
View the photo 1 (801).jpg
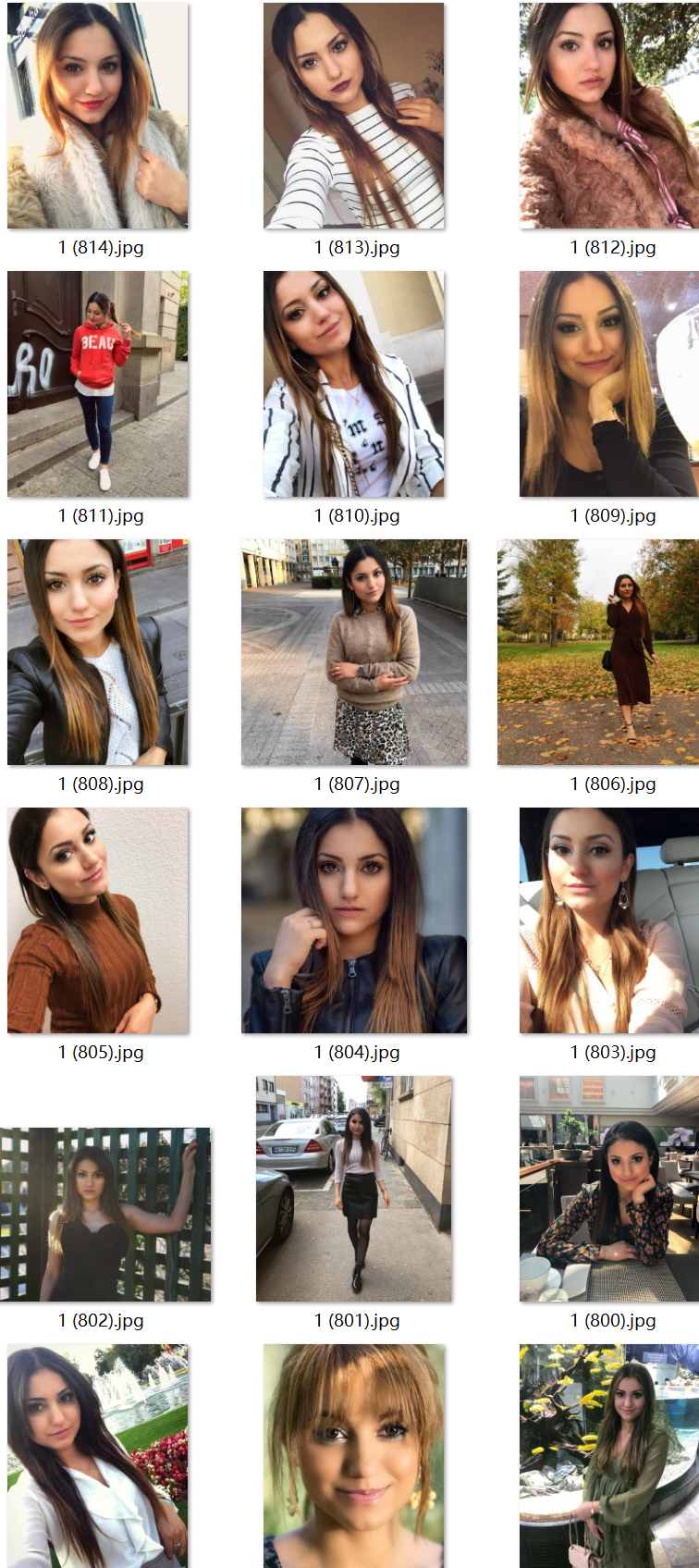tap(354, 1189)
